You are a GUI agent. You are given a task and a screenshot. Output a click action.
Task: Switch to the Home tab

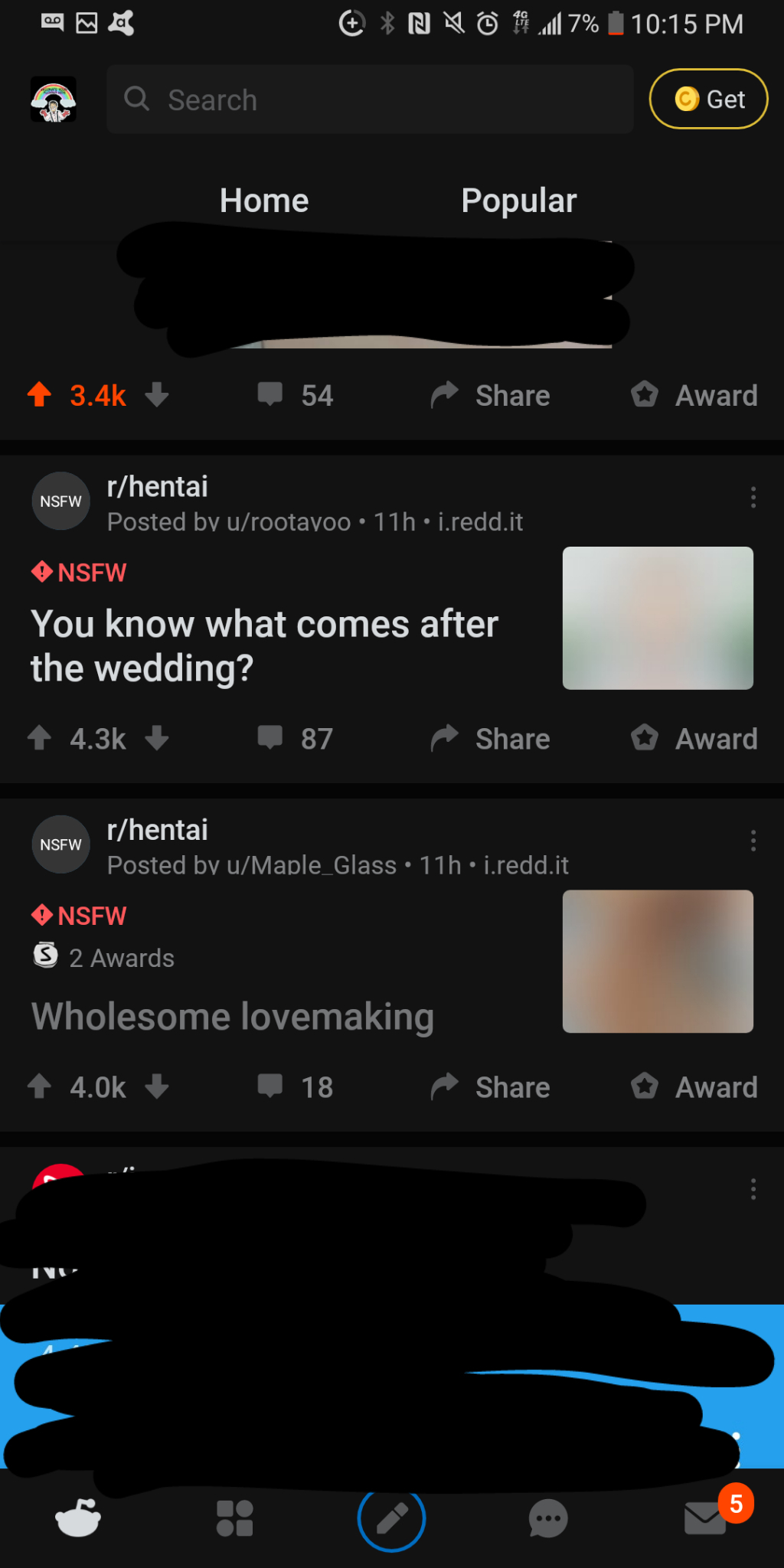263,200
